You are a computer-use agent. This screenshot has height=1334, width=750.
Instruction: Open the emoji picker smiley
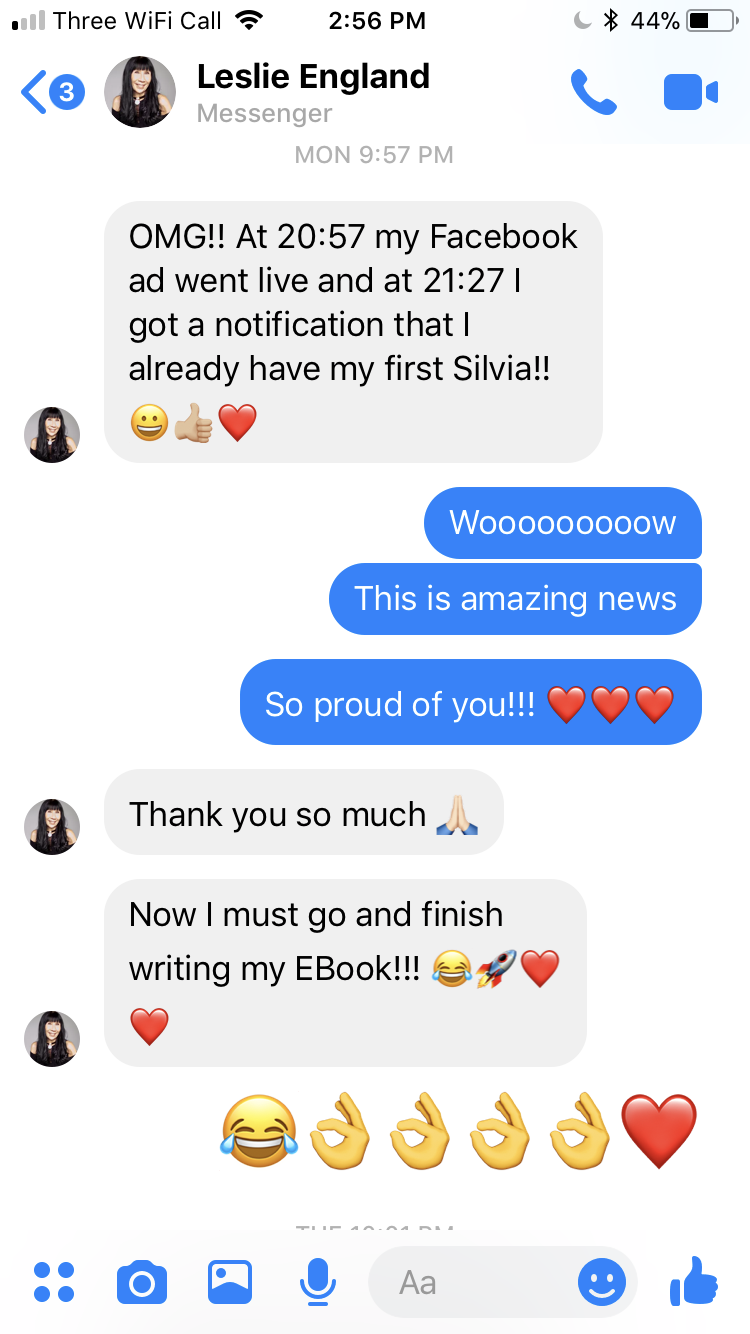coord(602,1282)
